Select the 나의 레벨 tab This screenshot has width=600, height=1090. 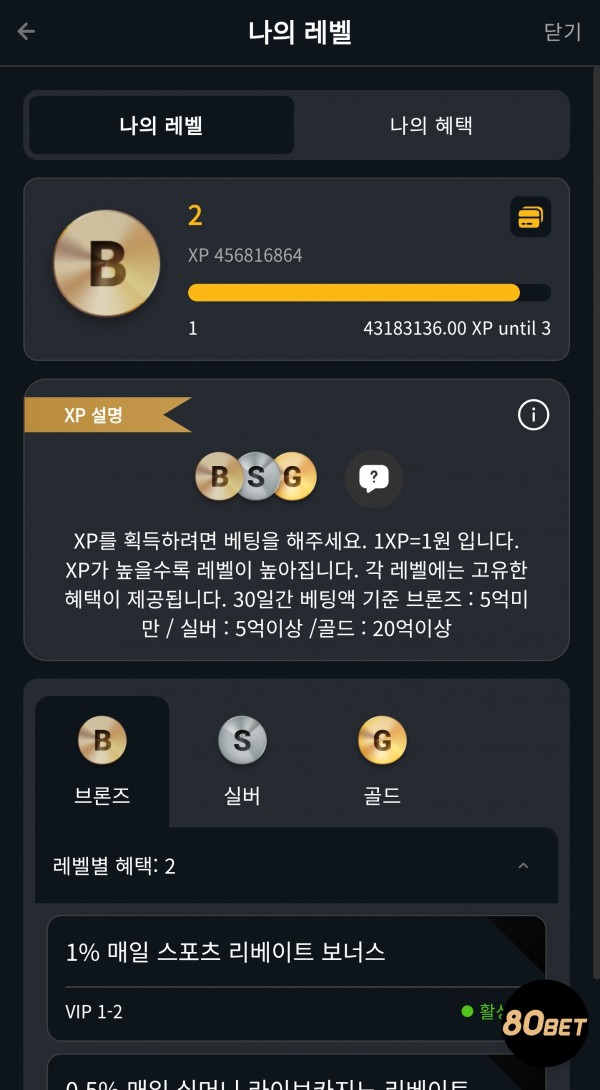pos(161,125)
